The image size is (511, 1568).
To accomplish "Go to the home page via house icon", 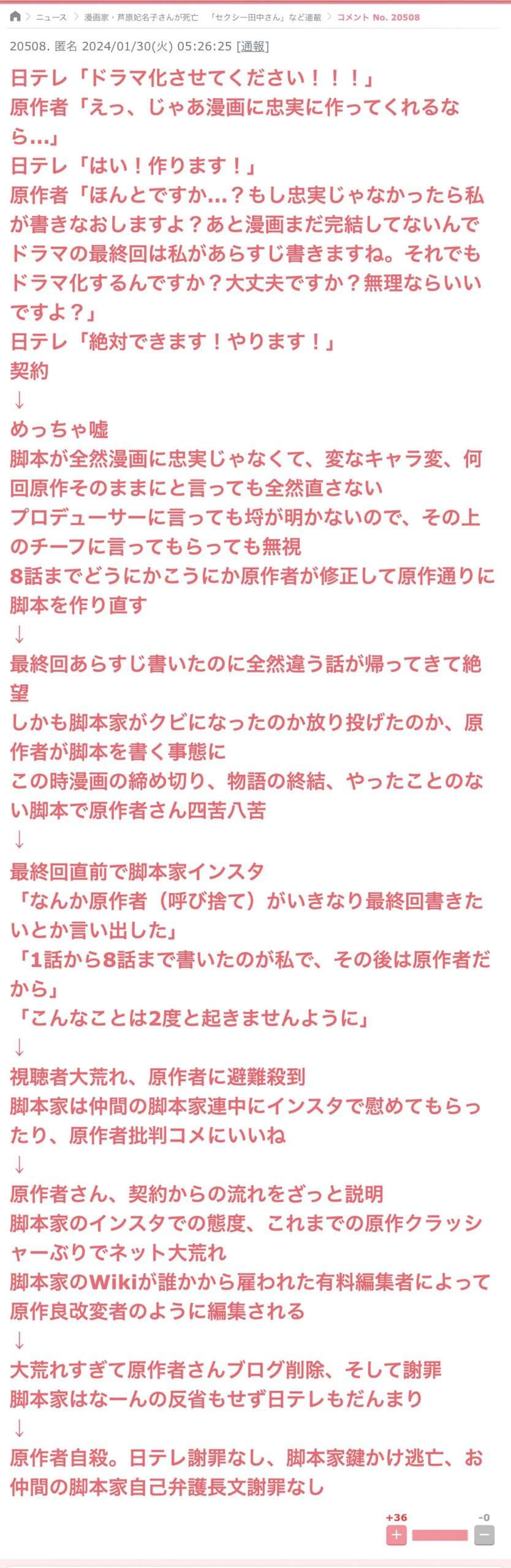I will pos(15,17).
